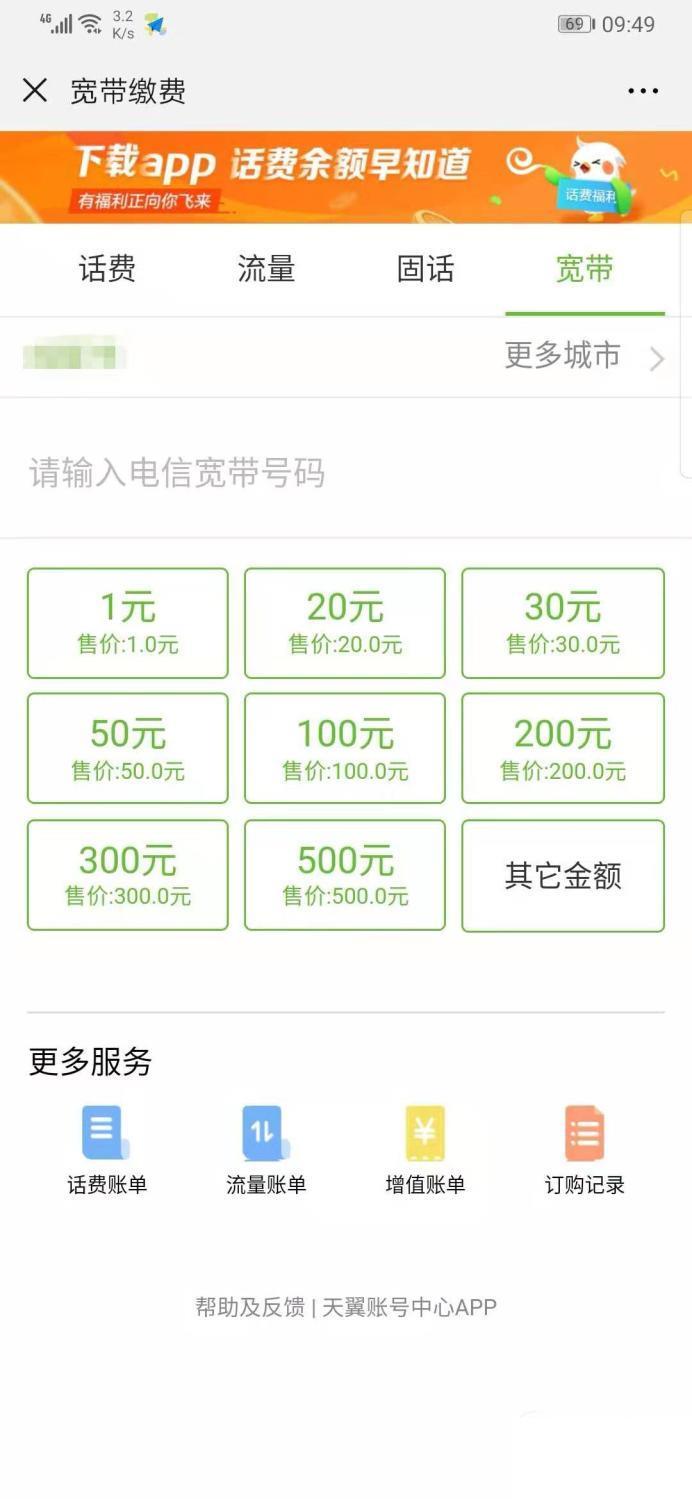Open 更多城市 city selector
This screenshot has width=692, height=1499.
pyautogui.click(x=583, y=356)
